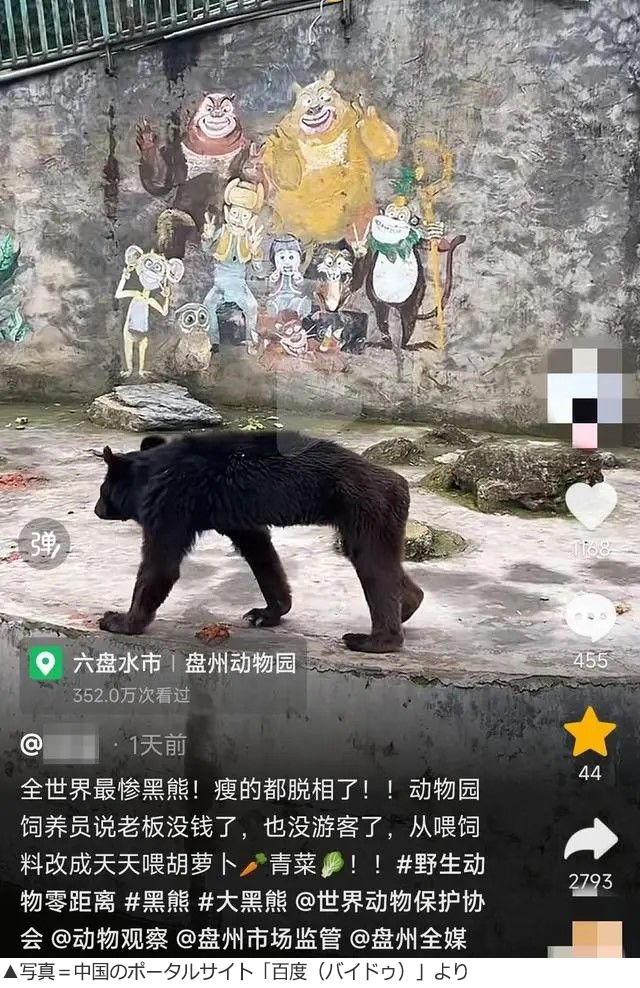Screen dimensions: 640x988
Task: Open the blurred uploader's profile avatar
Action: coord(590,393)
